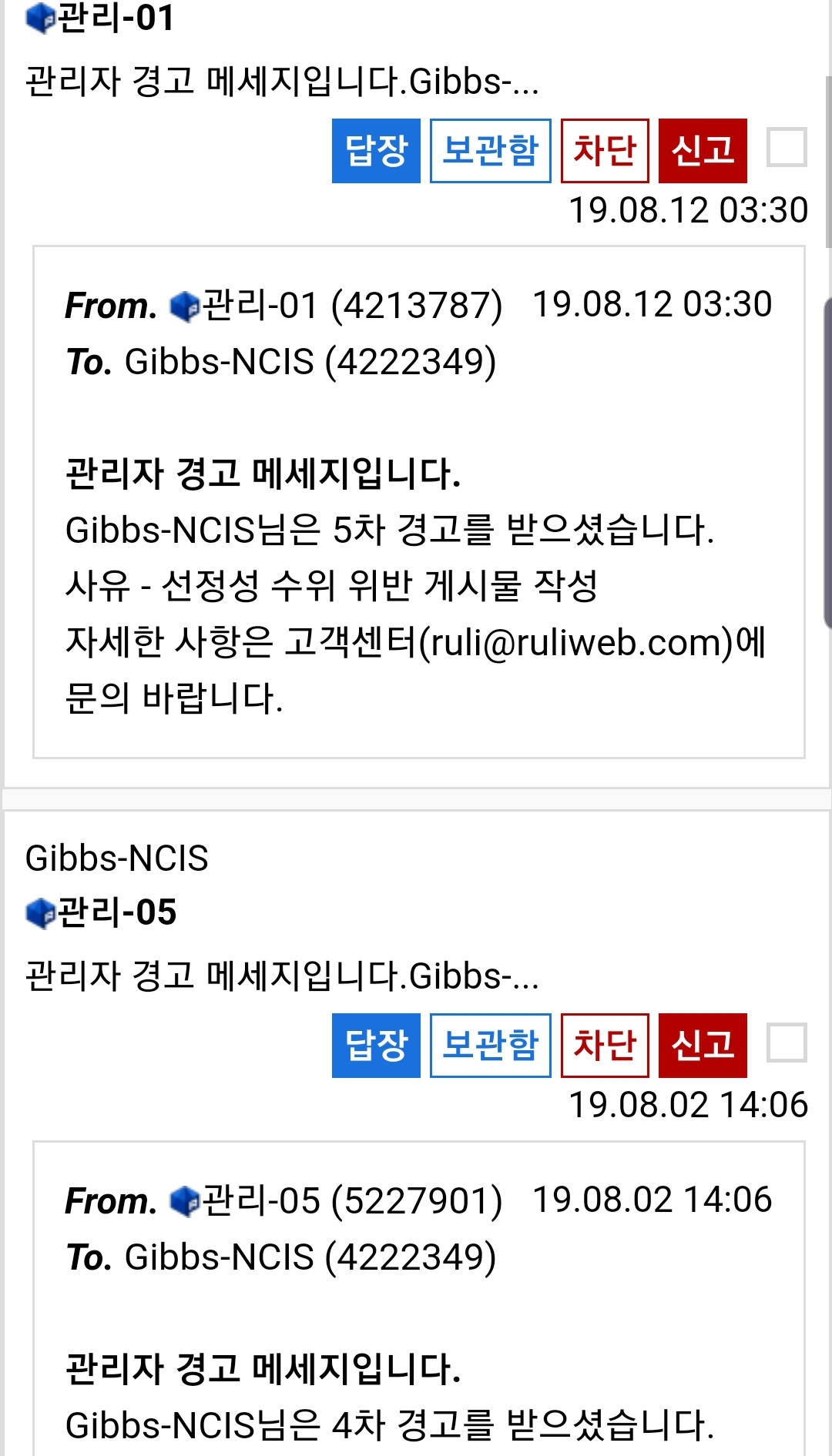Save the 관리-01 message to 보관함
This screenshot has width=832, height=1456.
click(490, 151)
